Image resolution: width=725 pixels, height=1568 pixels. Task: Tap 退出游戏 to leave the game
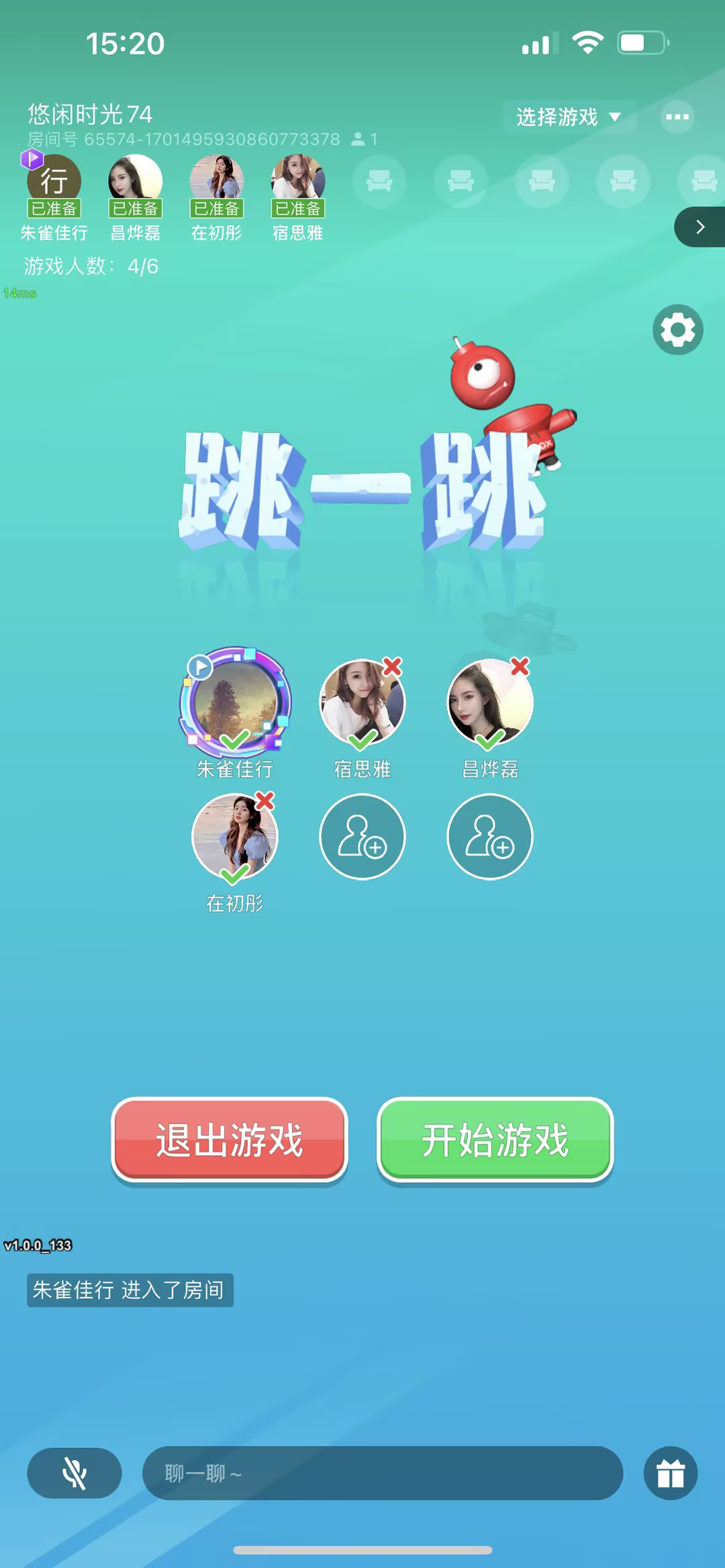tap(230, 1139)
